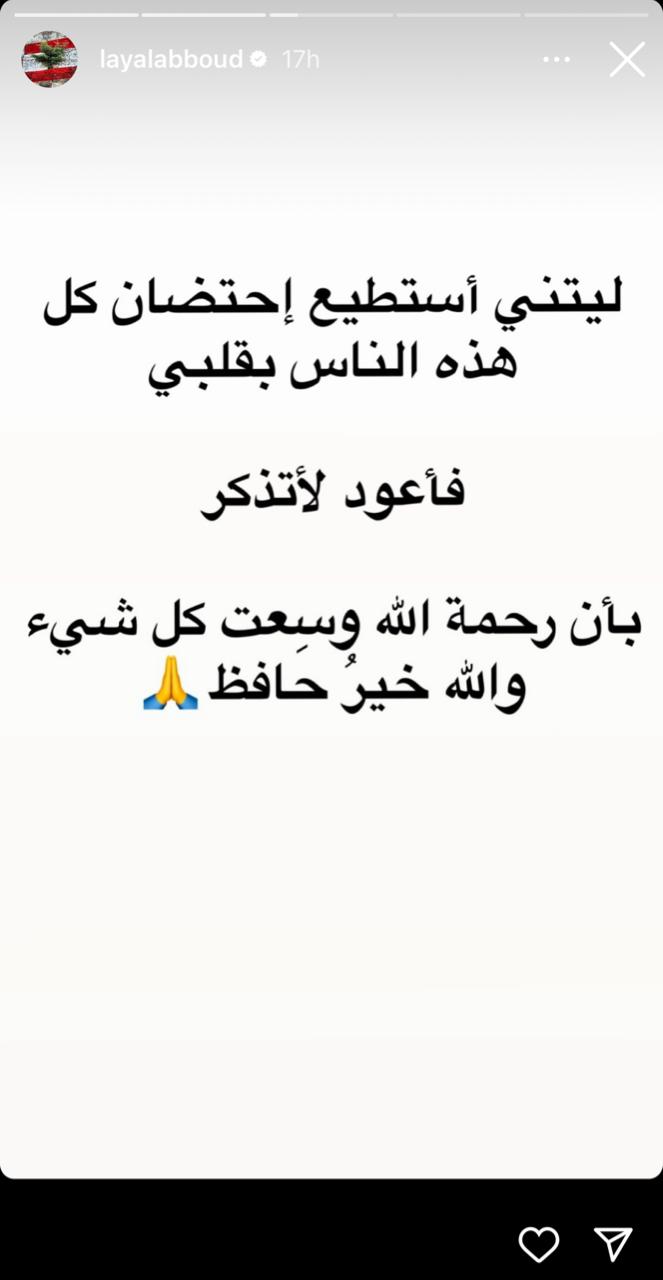Like this story with the heart
The height and width of the screenshot is (1280, 663).
coord(539,1244)
